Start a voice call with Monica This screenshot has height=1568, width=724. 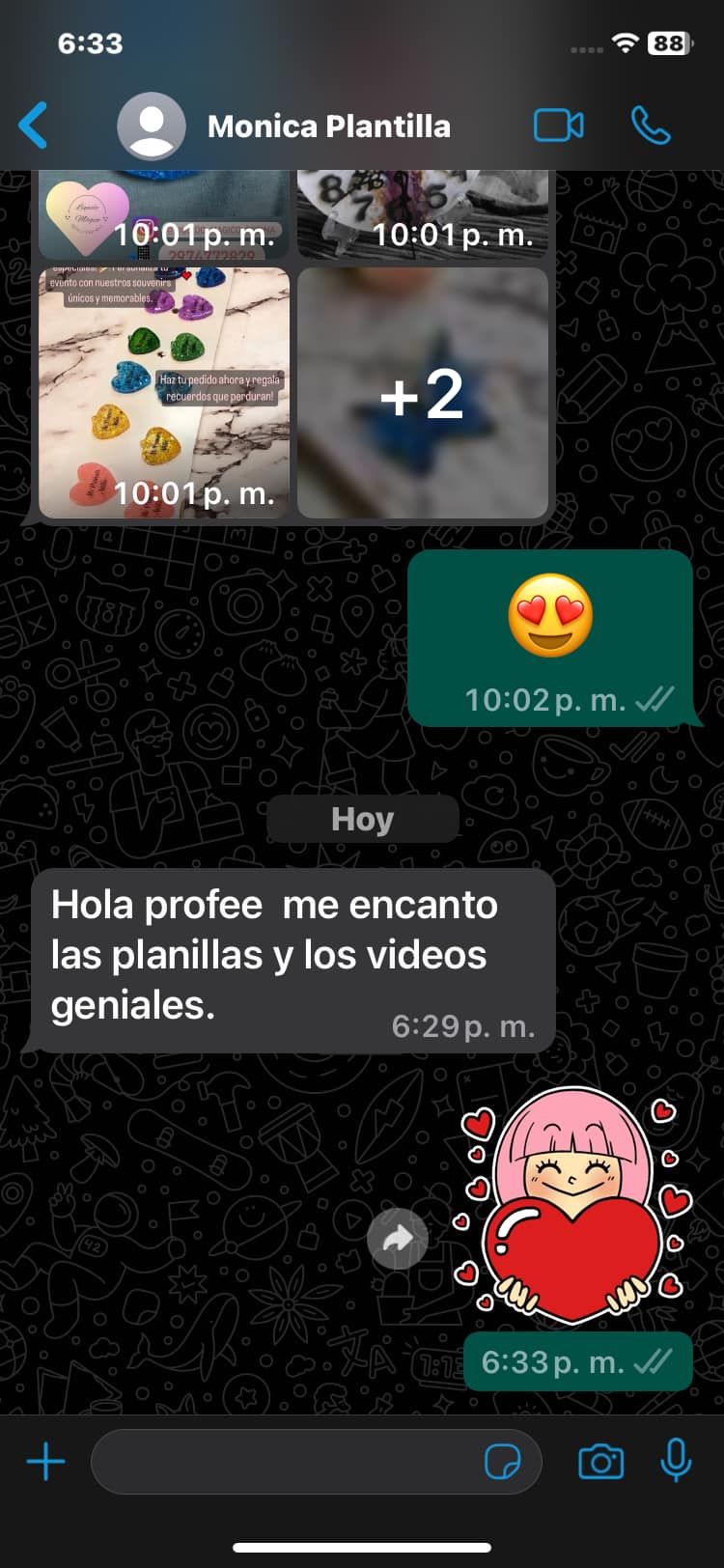(650, 126)
